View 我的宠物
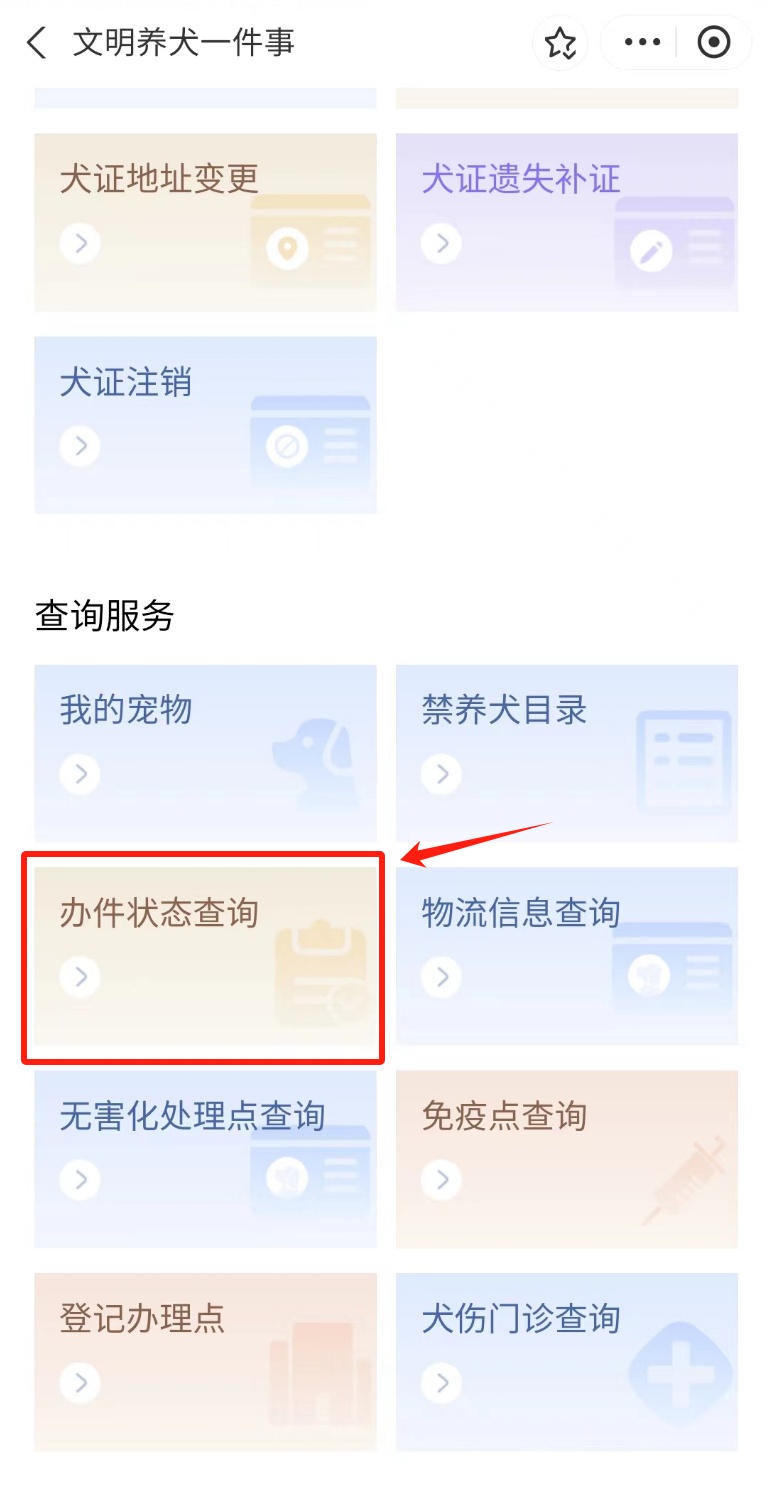This screenshot has width=769, height=1509. 206,754
